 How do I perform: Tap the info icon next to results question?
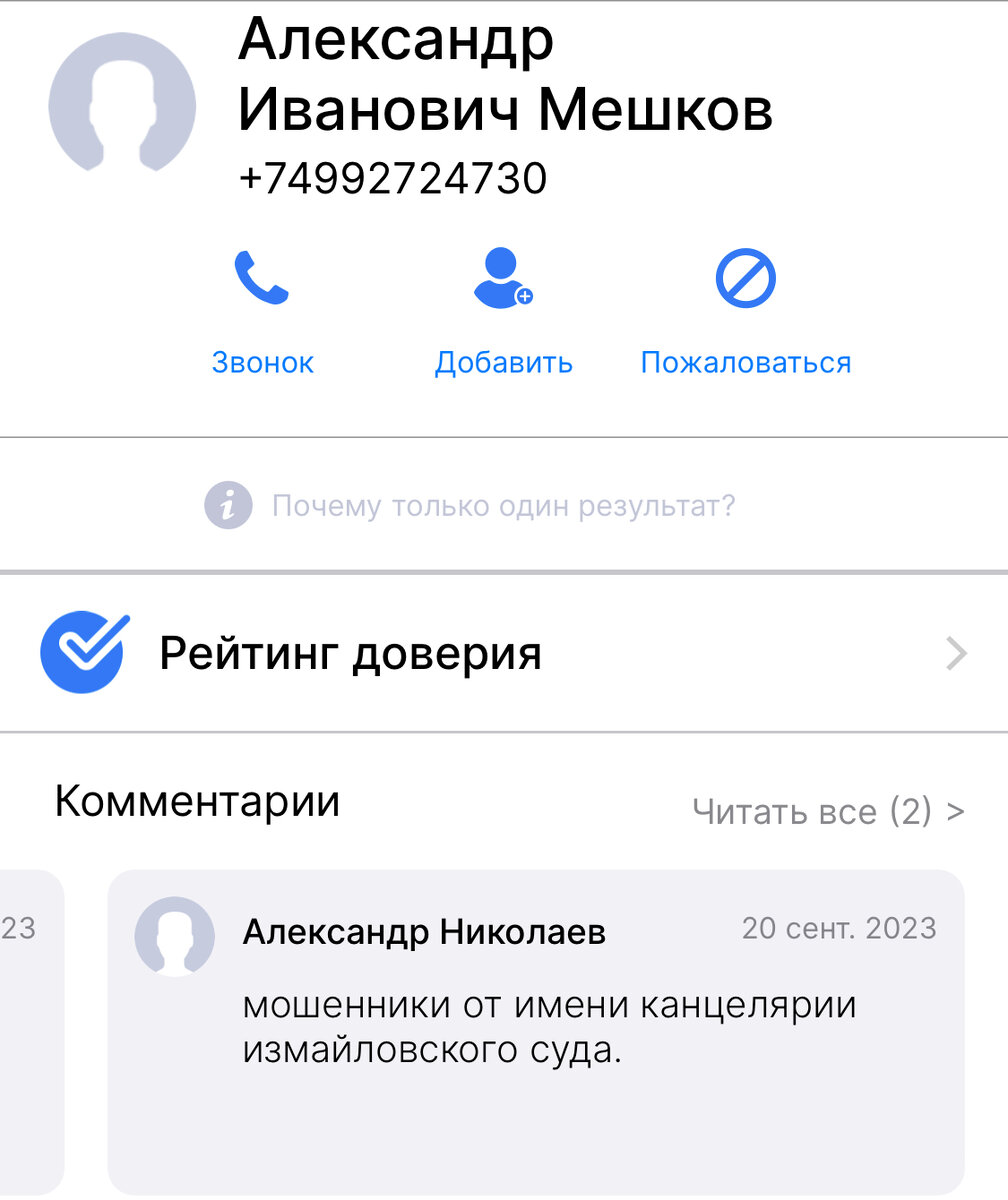pos(228,505)
